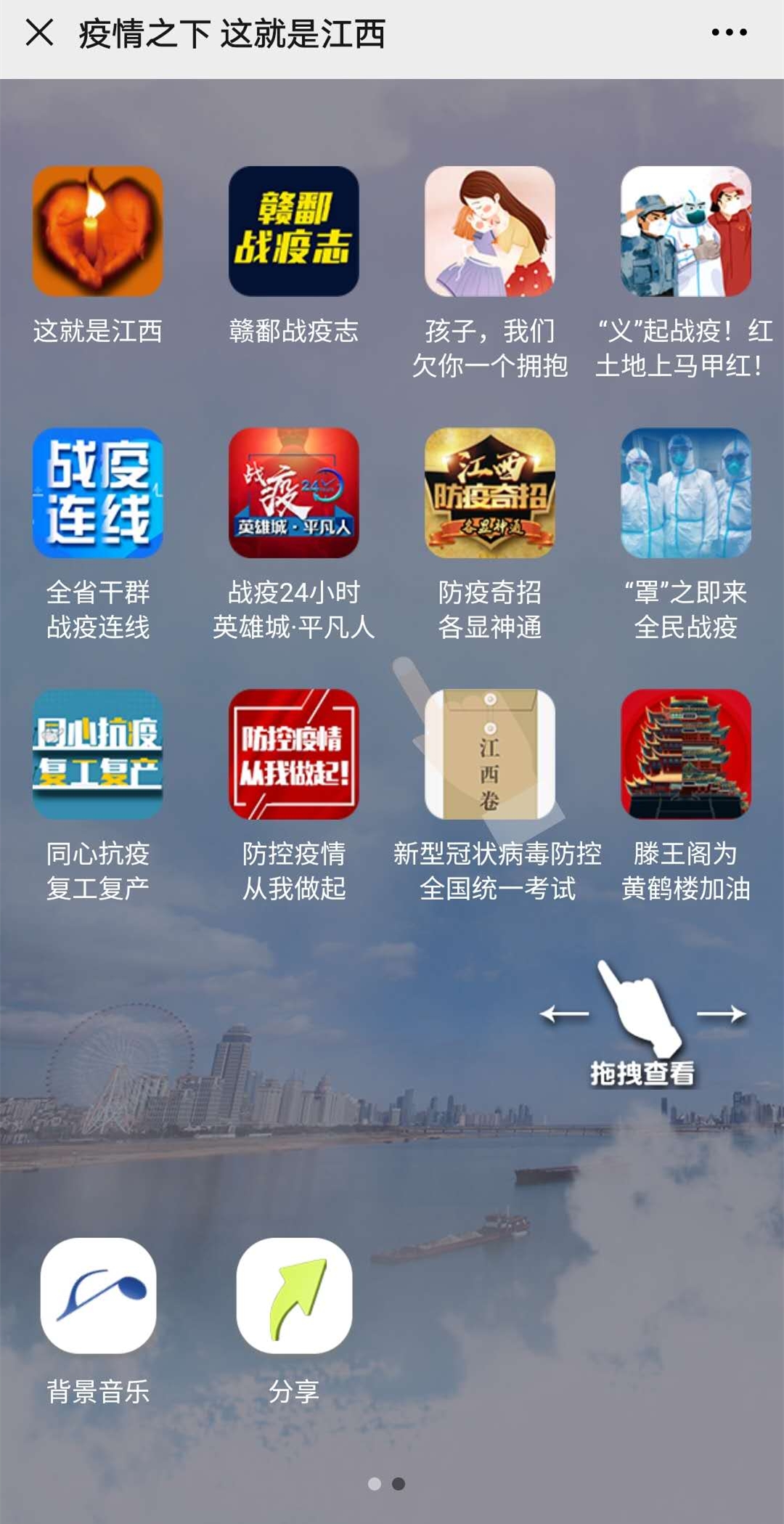Toggle the 背景音乐 background music
784x1524 pixels.
(98, 1296)
